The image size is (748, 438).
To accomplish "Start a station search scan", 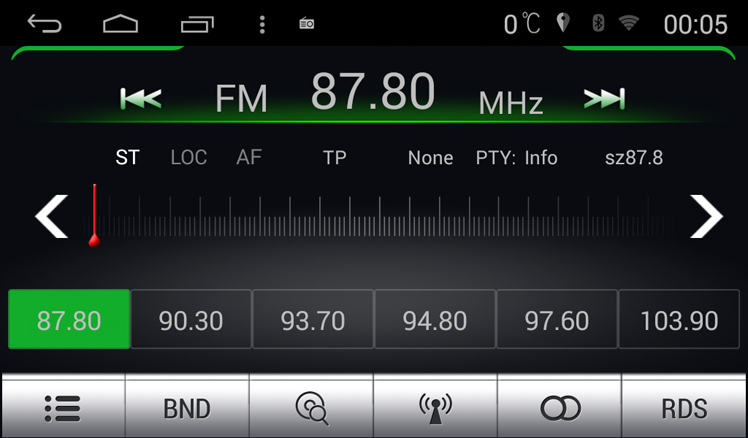I will 311,407.
